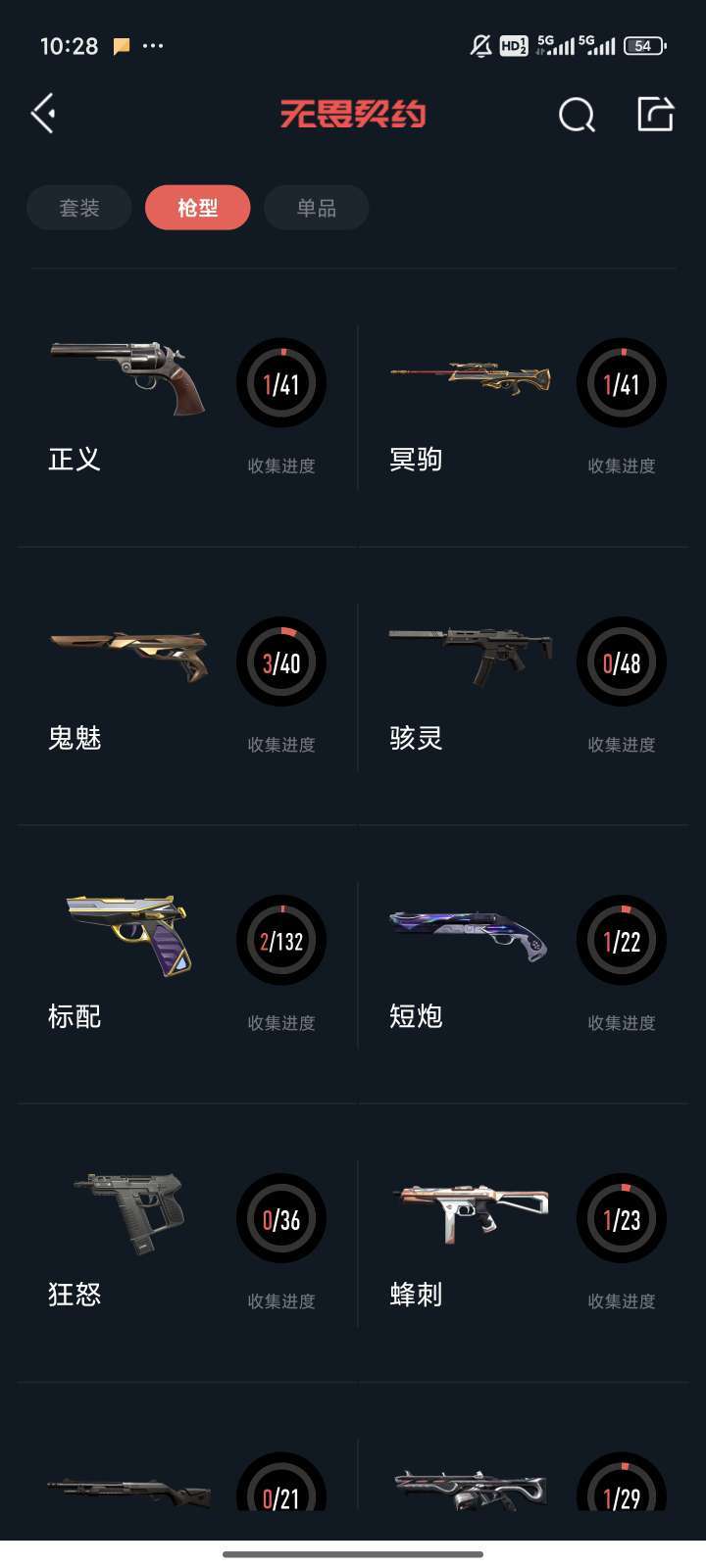The height and width of the screenshot is (1568, 706).
Task: Open the 正义 revolver card
Action: 186,408
